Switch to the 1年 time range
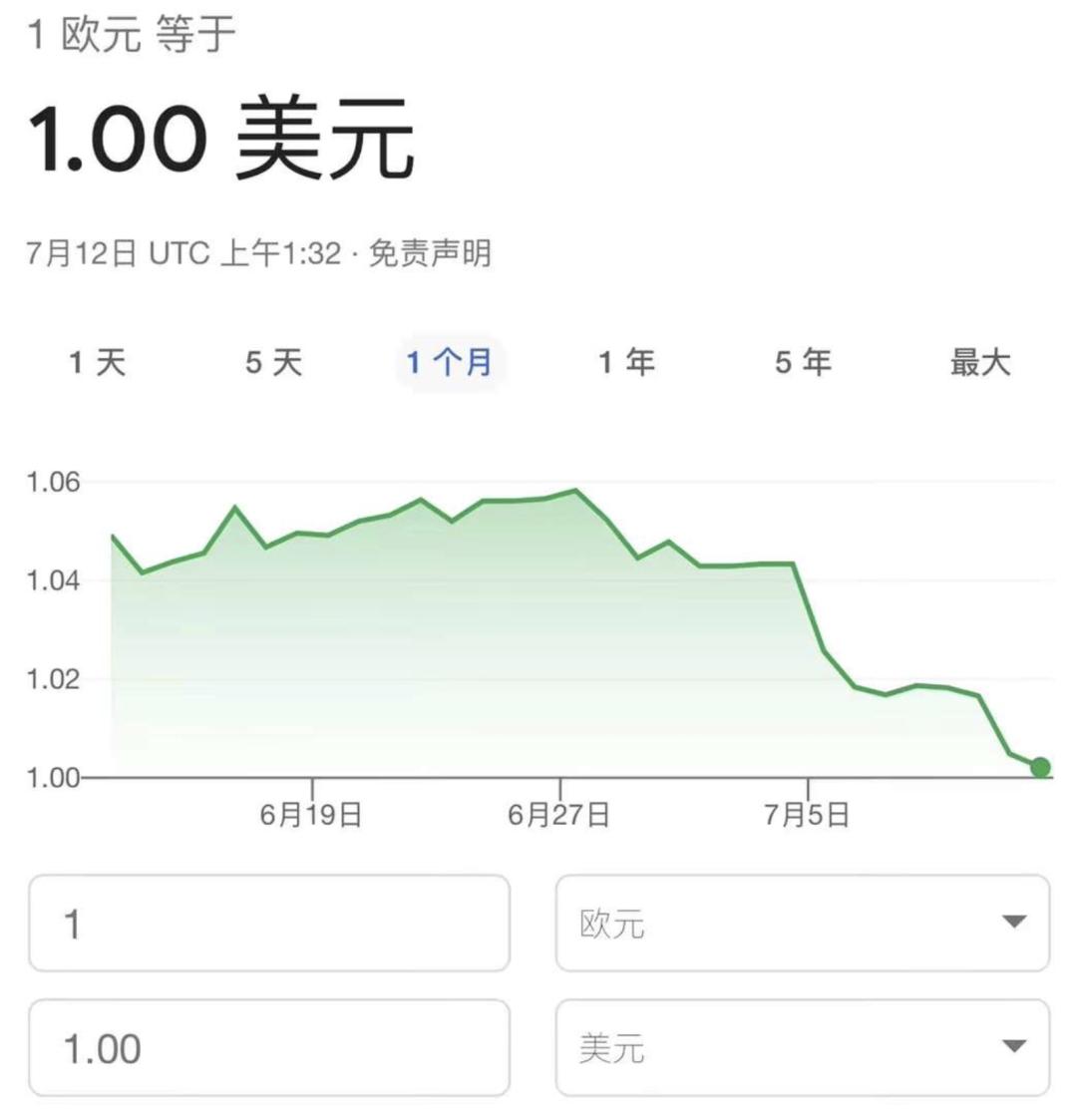 pos(628,364)
